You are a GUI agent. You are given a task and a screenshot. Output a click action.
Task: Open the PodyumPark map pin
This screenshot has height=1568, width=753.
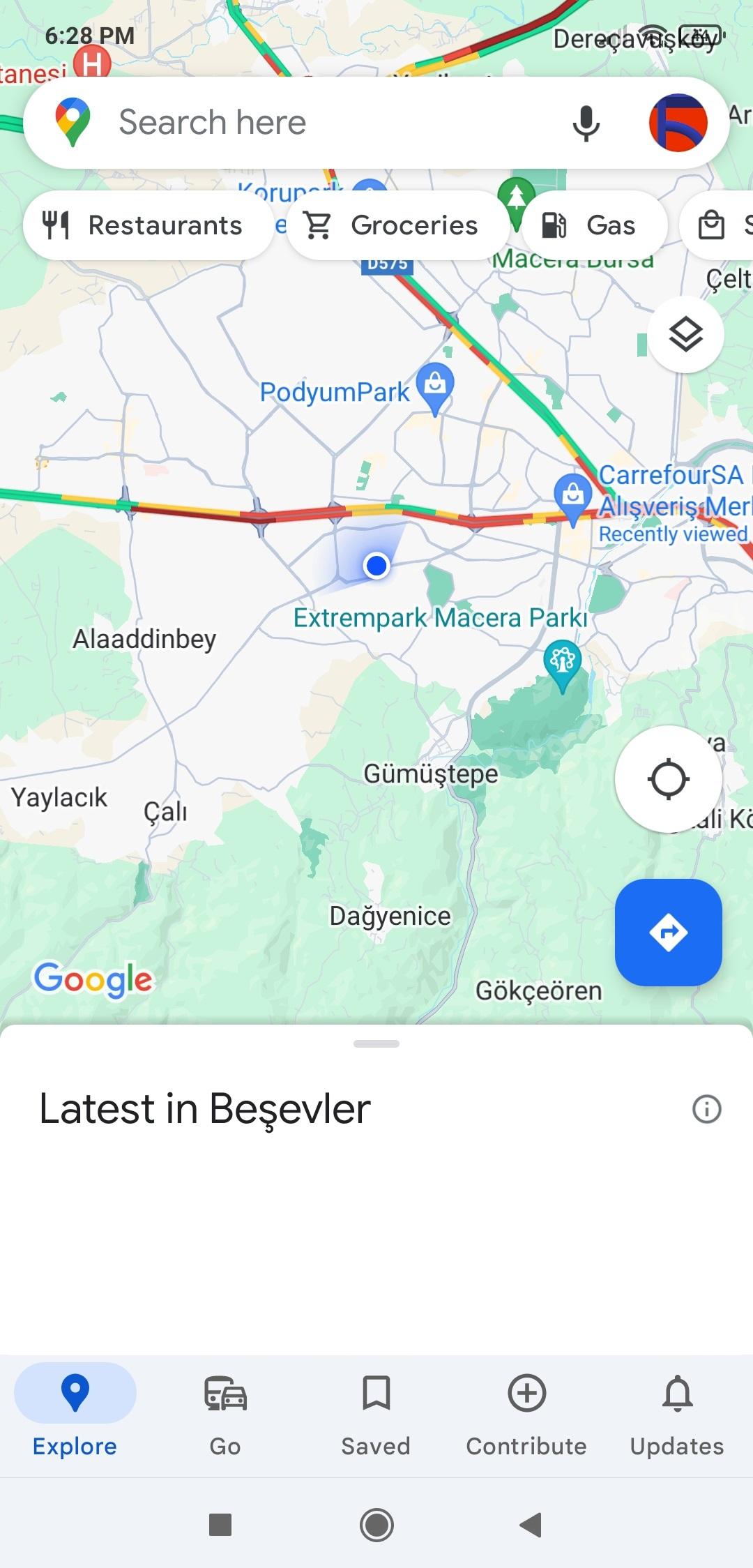tap(435, 384)
